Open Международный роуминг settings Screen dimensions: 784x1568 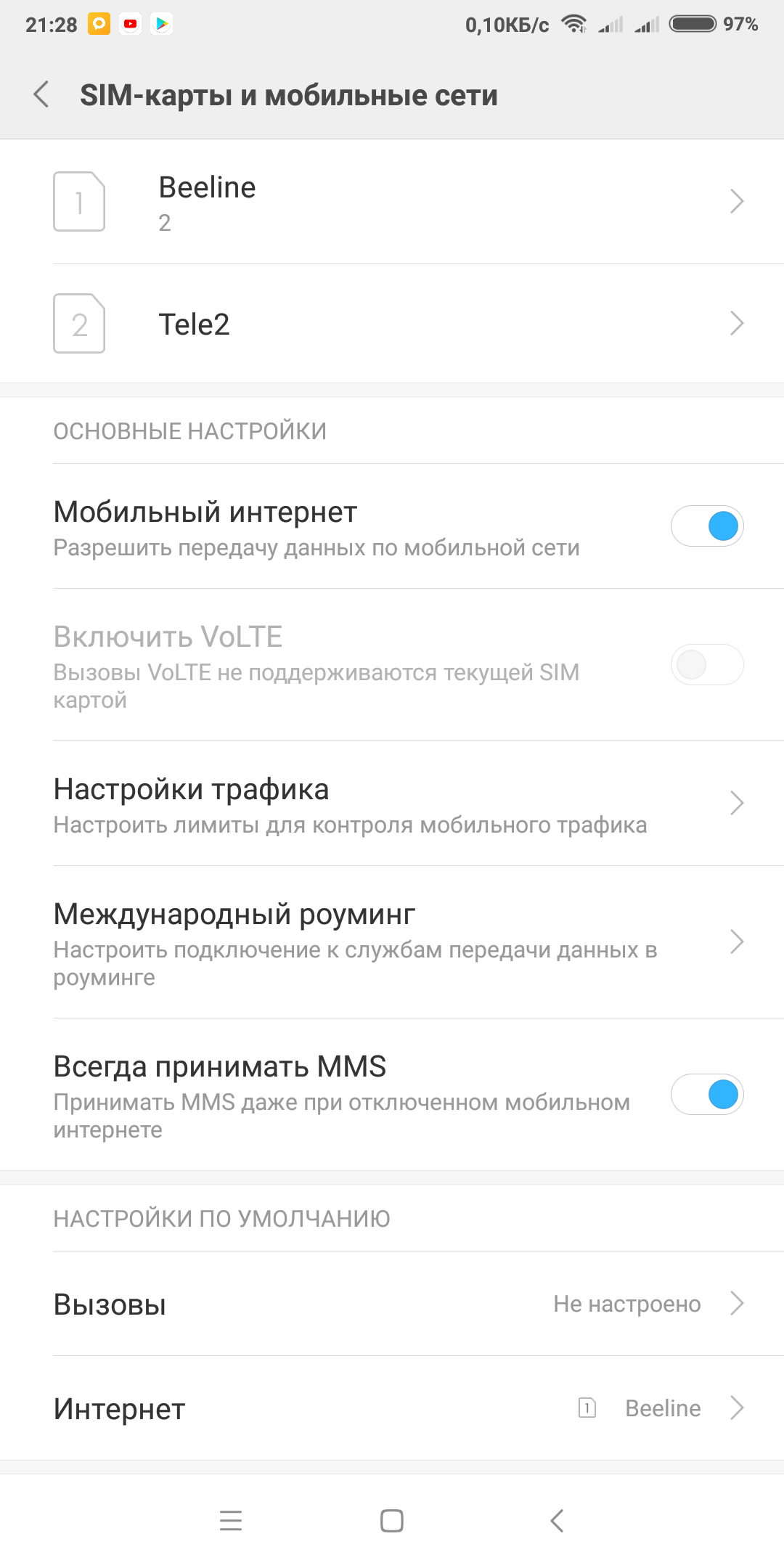pos(392,942)
